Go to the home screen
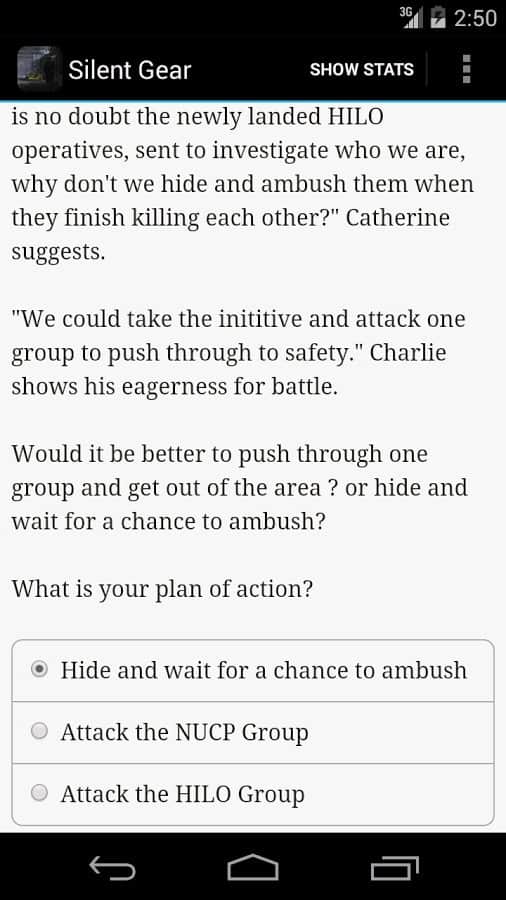 click(x=252, y=867)
